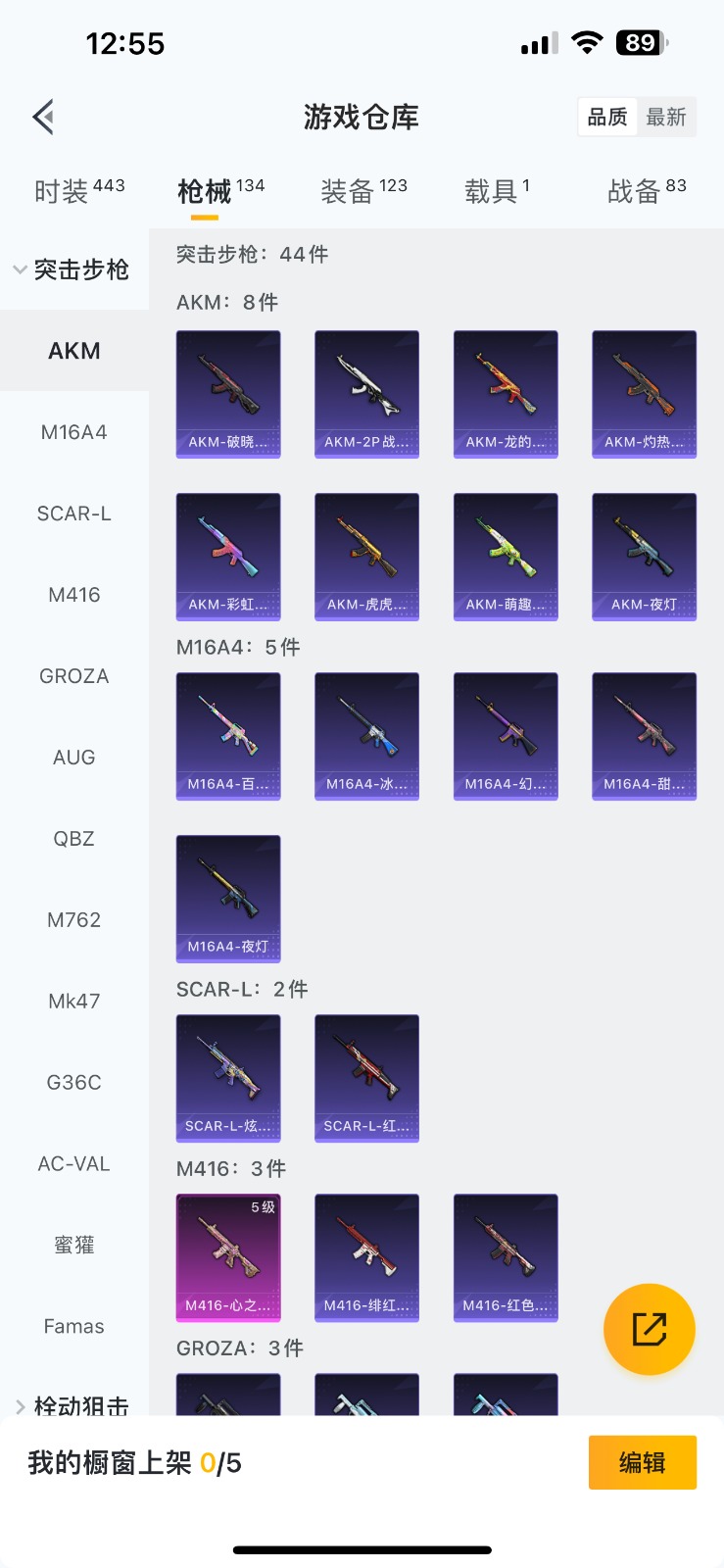
Task: Open the AKM-2P 战 skin tile
Action: pyautogui.click(x=366, y=394)
